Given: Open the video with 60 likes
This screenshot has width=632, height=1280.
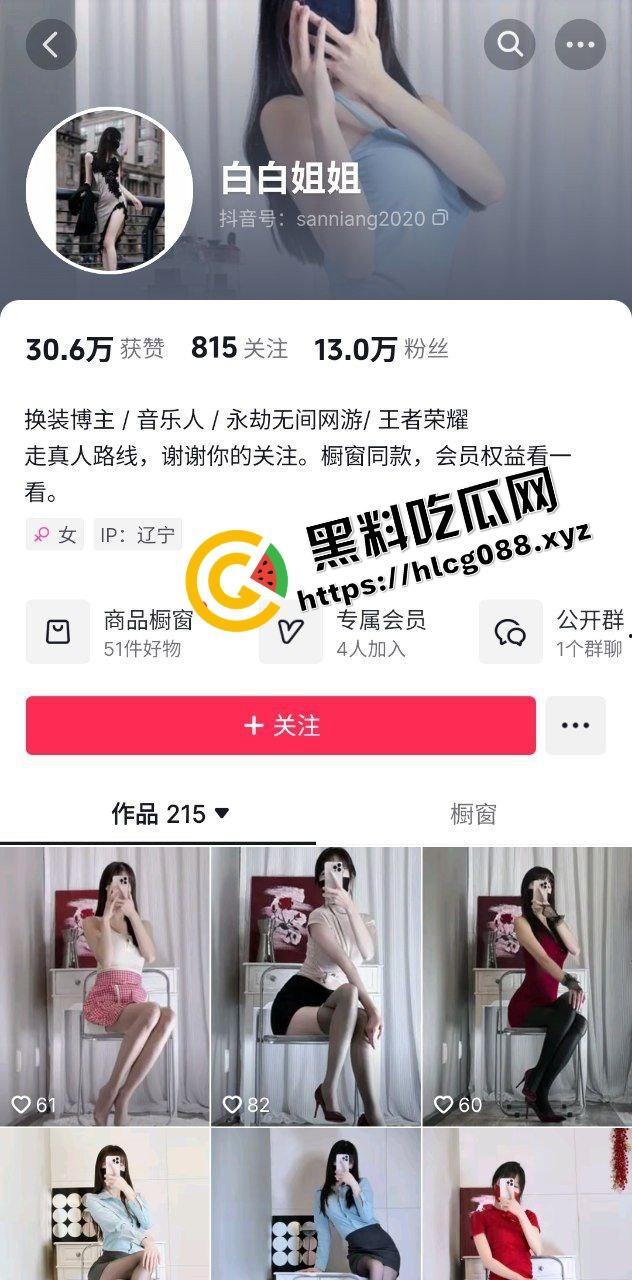Looking at the screenshot, I should pos(527,985).
